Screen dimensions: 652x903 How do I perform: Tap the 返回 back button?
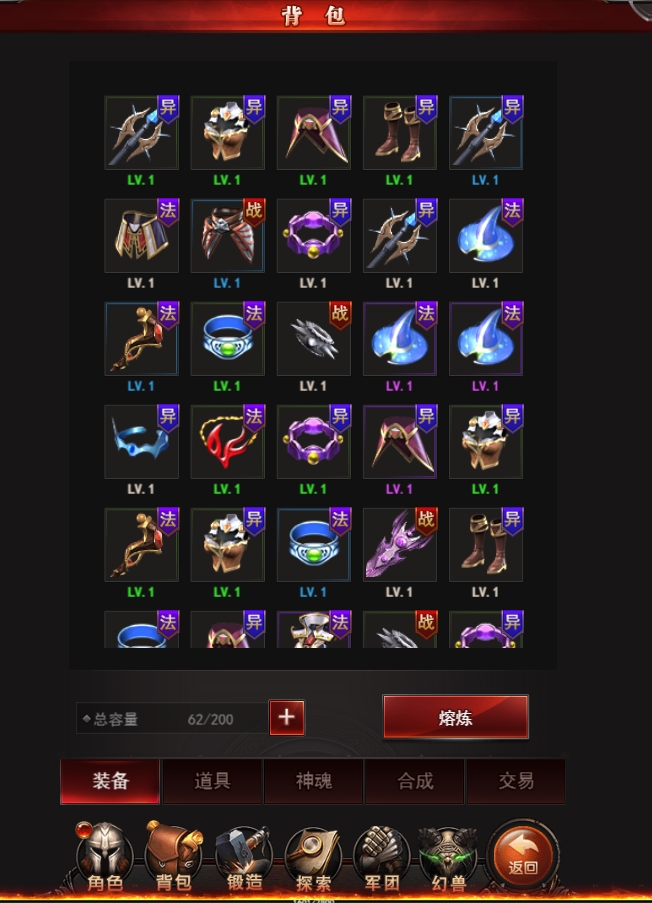click(x=522, y=856)
